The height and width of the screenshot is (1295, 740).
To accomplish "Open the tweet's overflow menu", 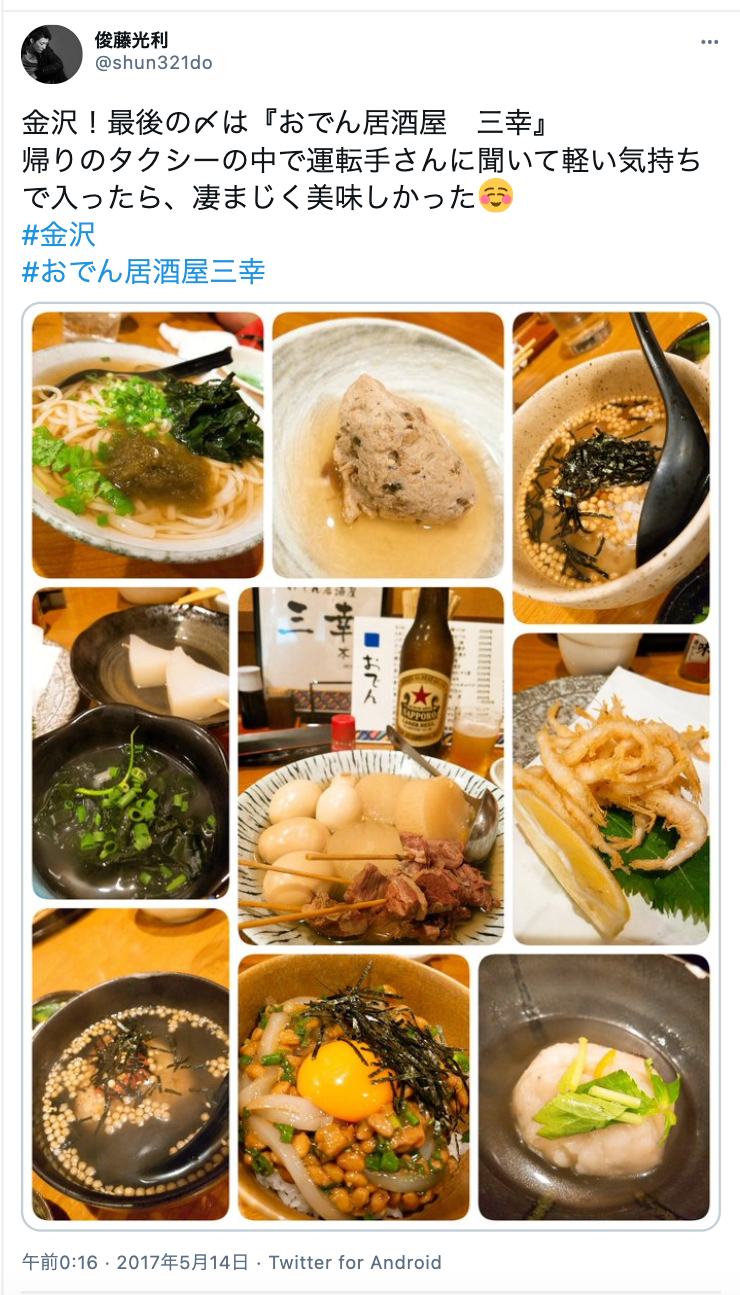I will [709, 42].
